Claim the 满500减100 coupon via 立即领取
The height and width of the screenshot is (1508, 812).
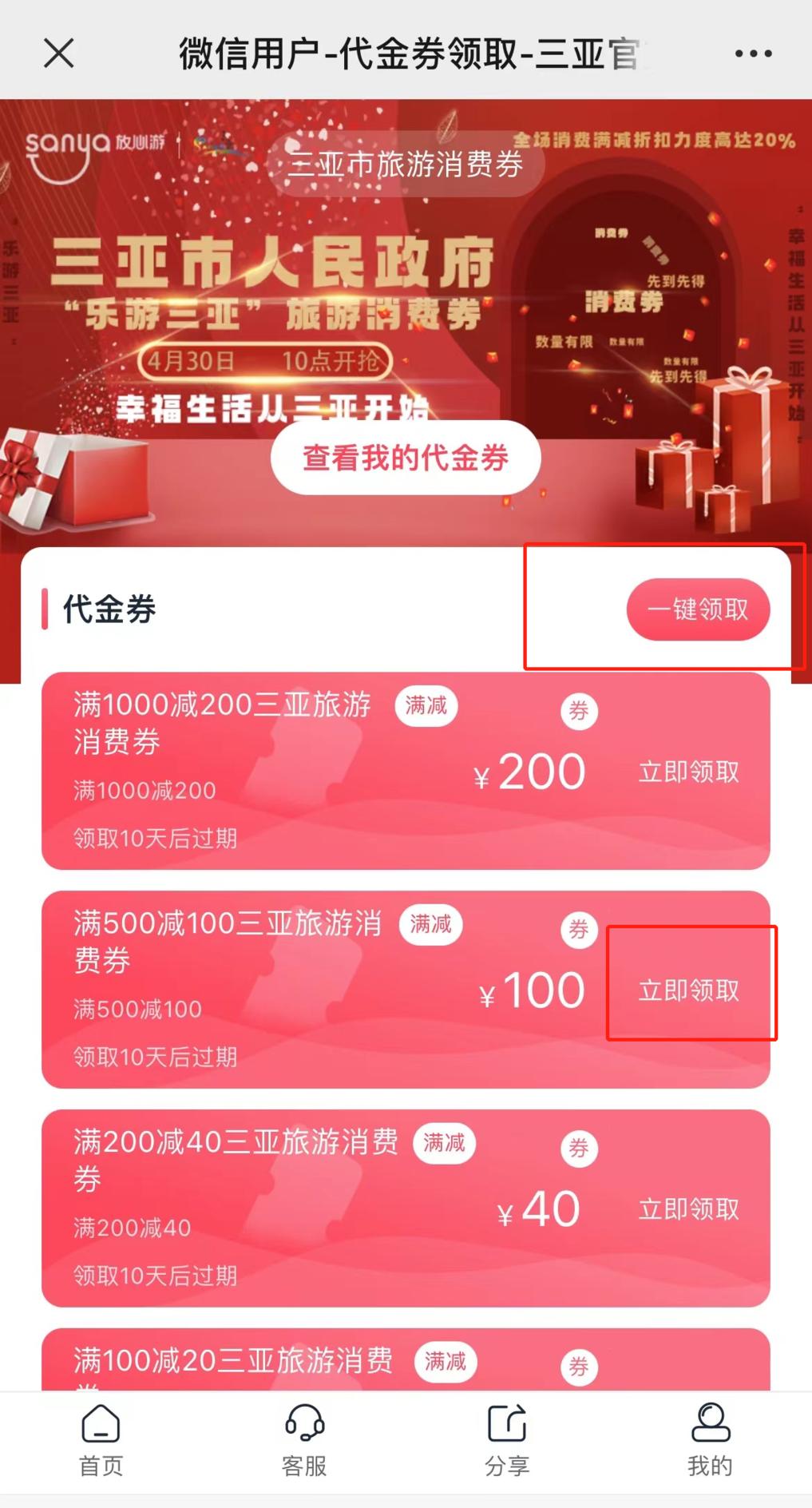(x=691, y=990)
